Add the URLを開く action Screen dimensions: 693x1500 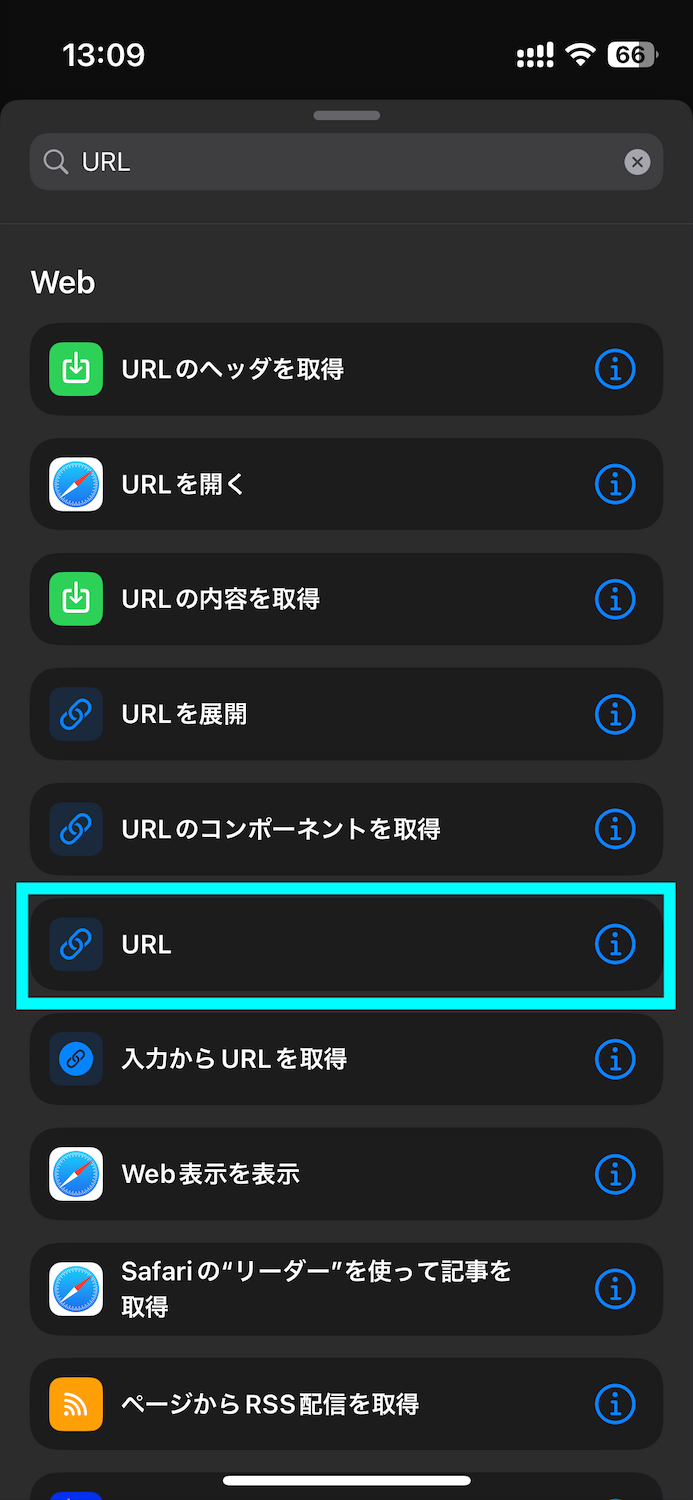click(x=300, y=484)
